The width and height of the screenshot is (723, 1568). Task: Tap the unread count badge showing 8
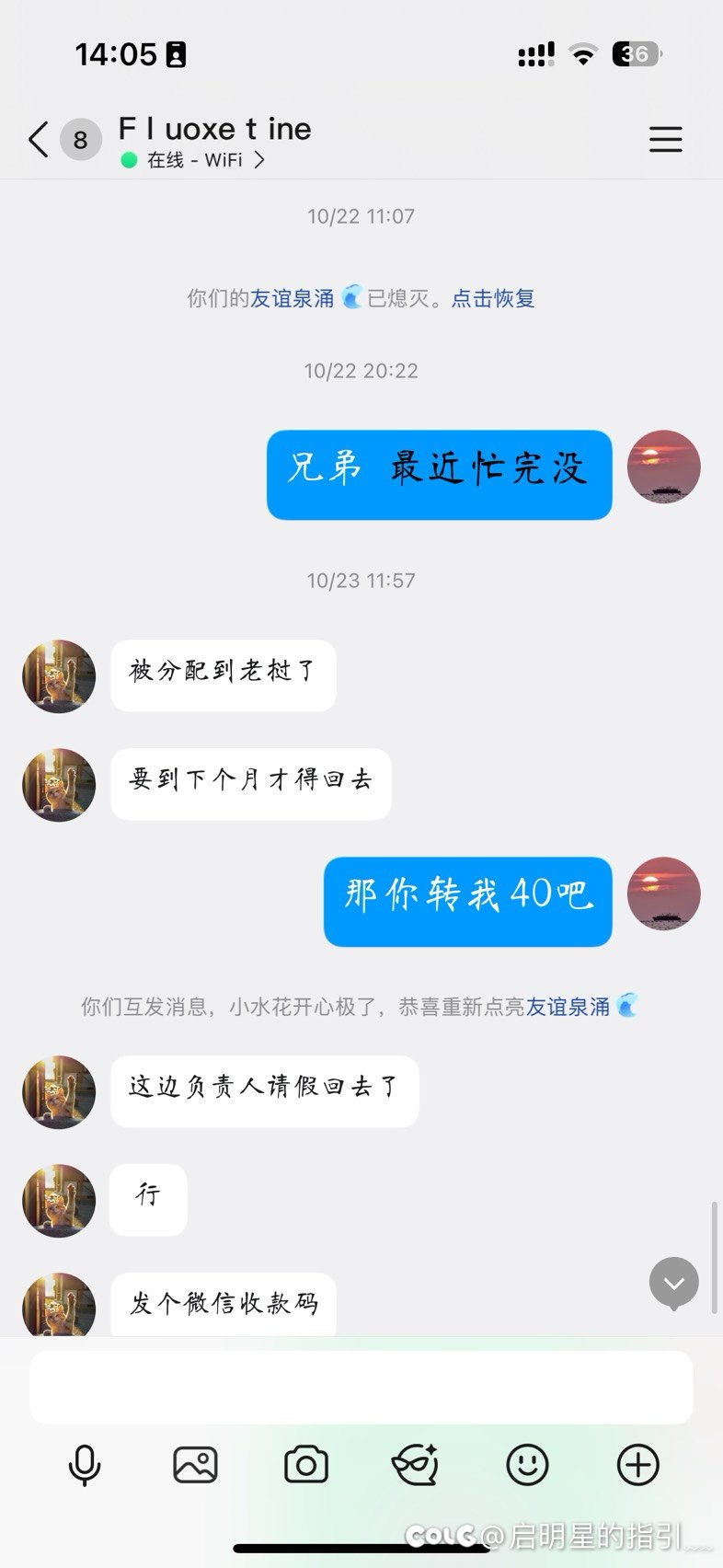80,139
